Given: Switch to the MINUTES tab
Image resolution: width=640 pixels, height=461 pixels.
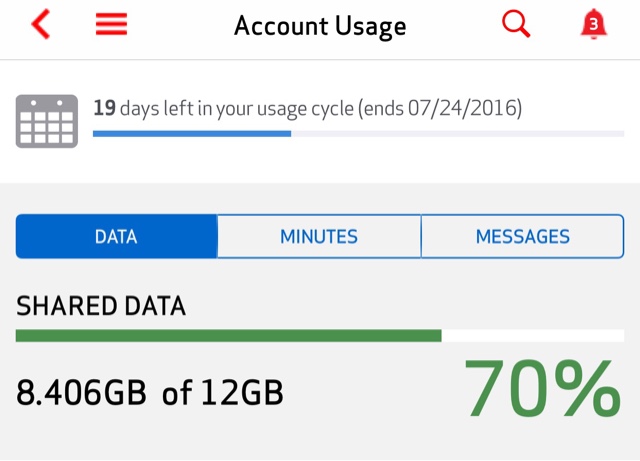Looking at the screenshot, I should pos(319,236).
